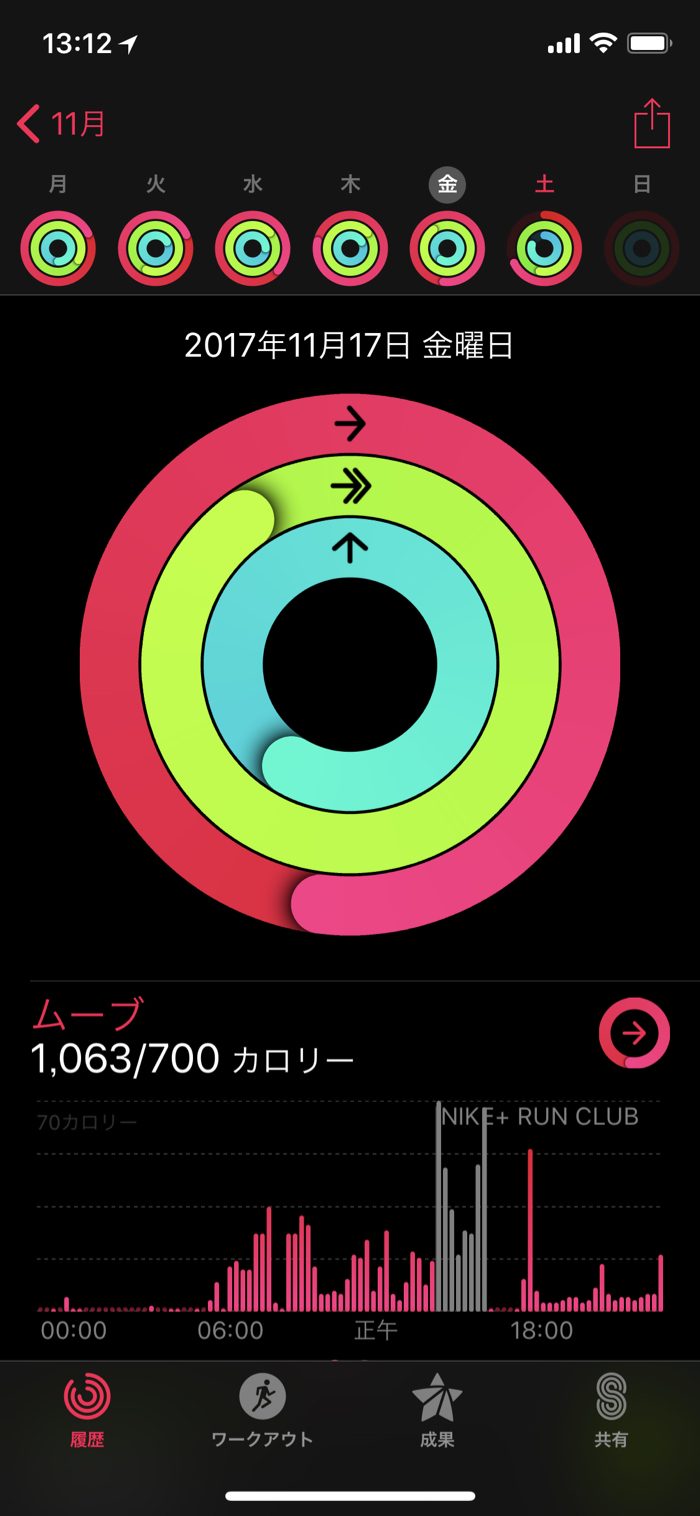Image resolution: width=700 pixels, height=1516 pixels.
Task: Select Wednesday (水) activity rings
Action: point(252,248)
